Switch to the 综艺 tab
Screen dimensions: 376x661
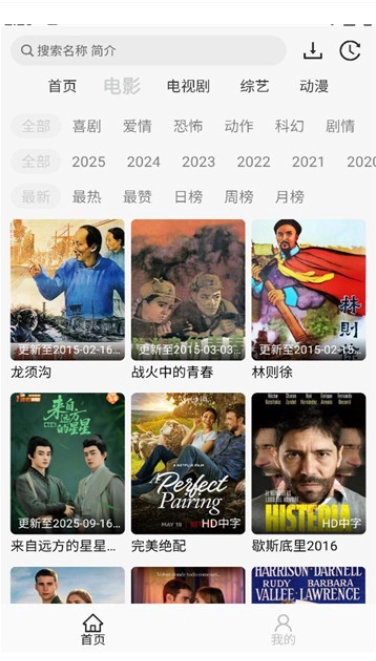(x=255, y=86)
